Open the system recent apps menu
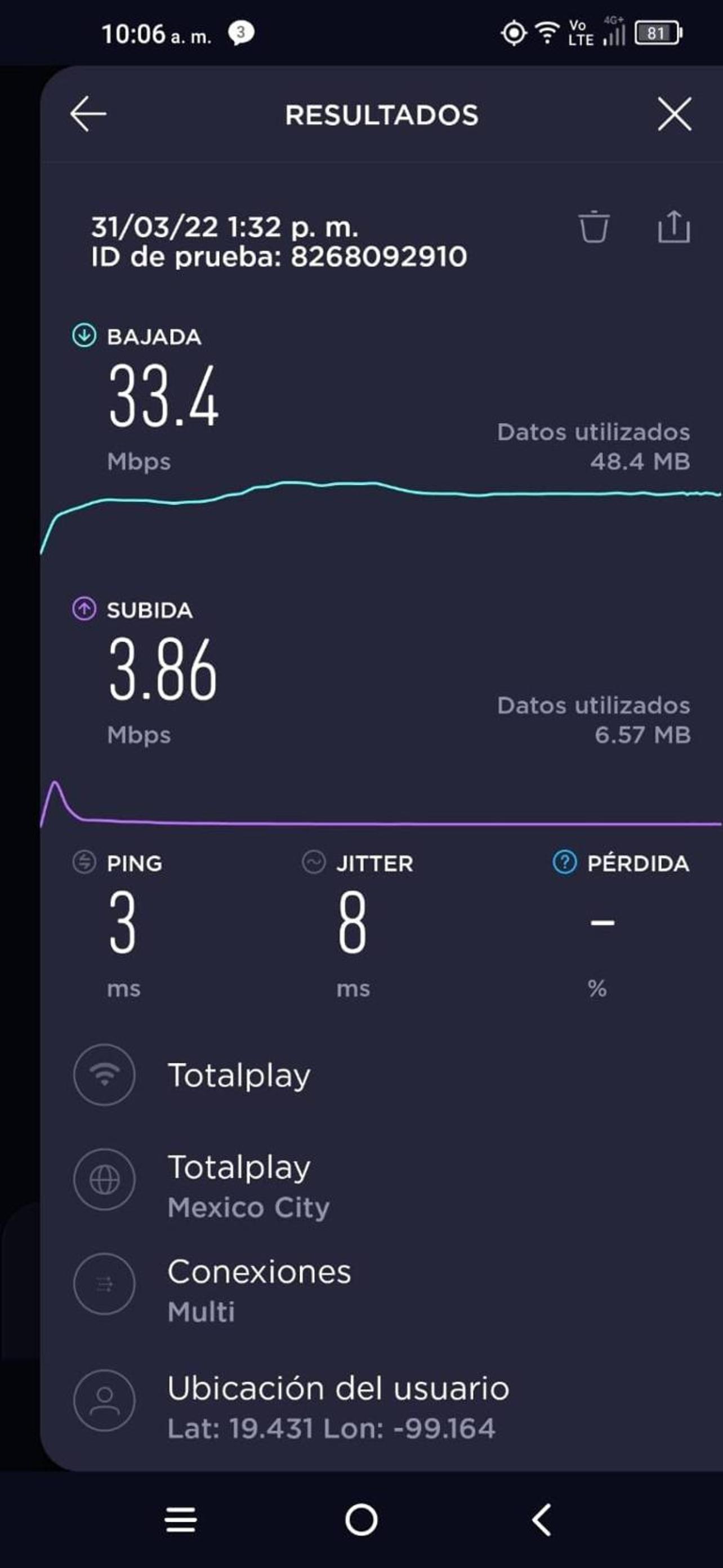The image size is (723, 1568). tap(181, 1520)
